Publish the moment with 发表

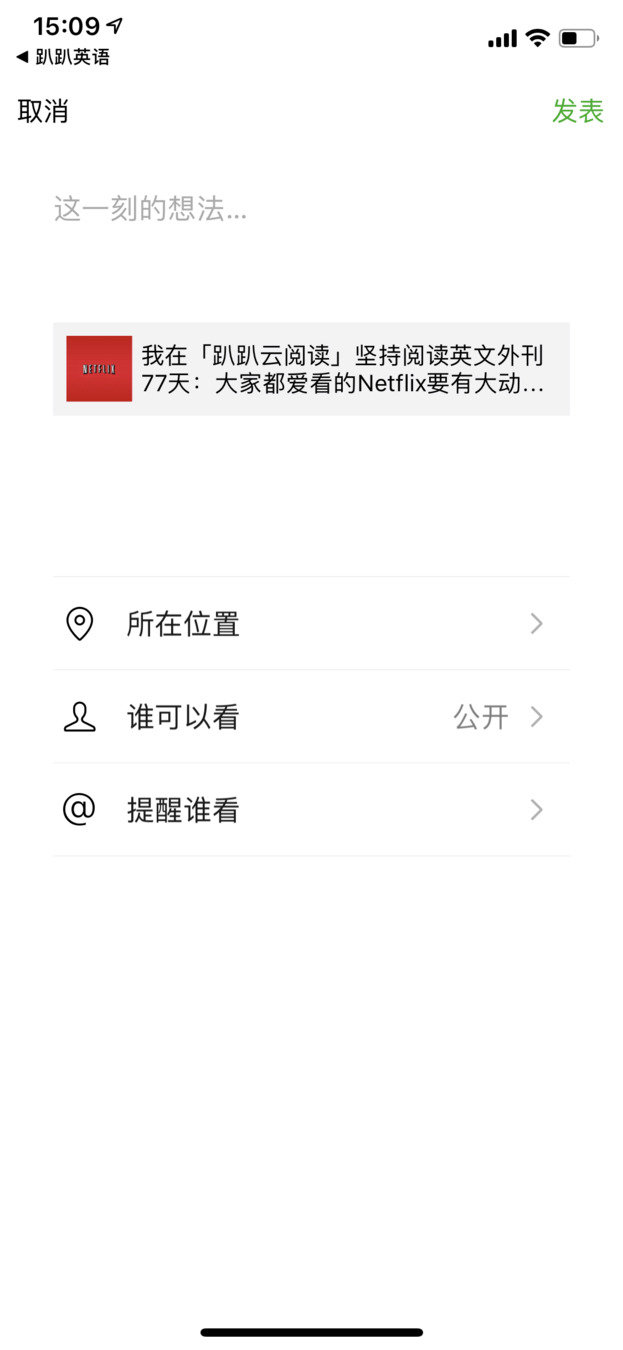click(578, 111)
